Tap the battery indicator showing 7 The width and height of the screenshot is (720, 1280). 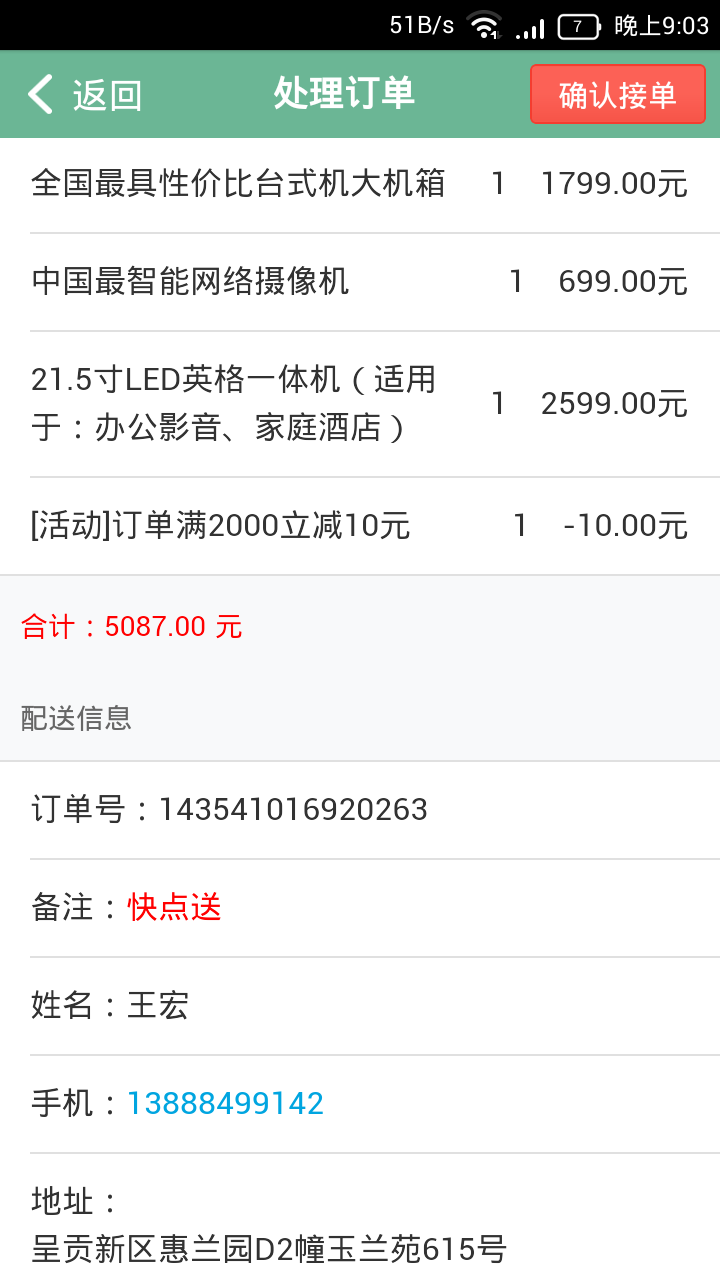coord(578,25)
